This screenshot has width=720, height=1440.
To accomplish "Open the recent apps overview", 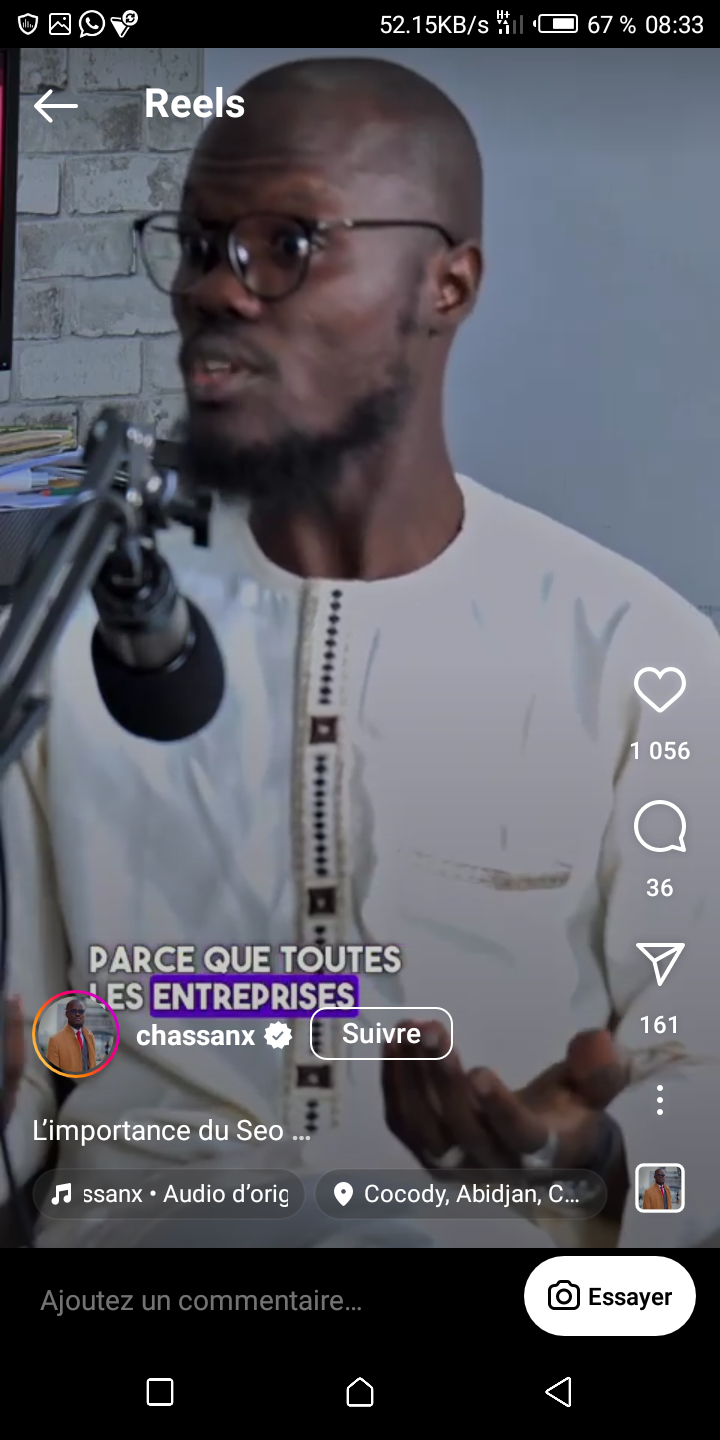I will (160, 1392).
